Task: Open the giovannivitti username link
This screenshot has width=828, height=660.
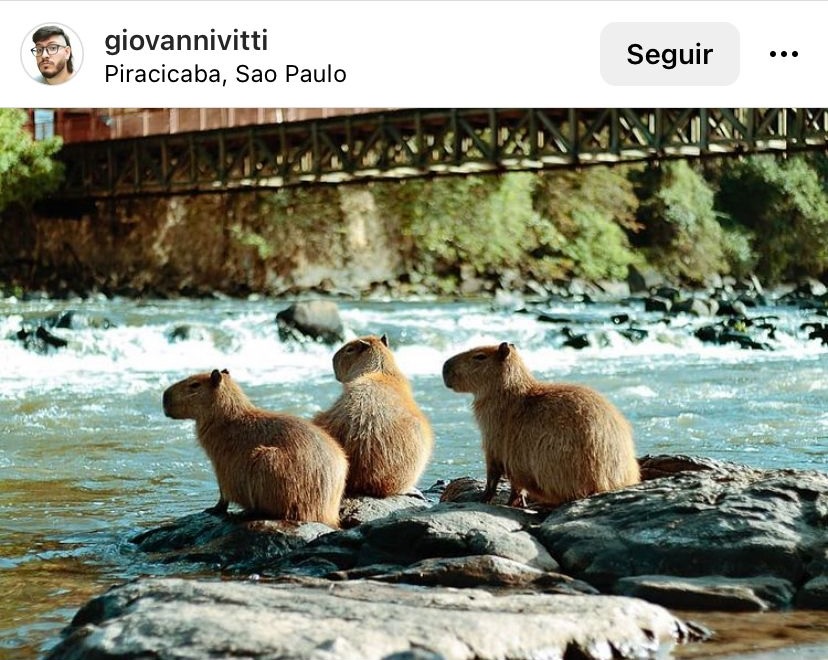Action: (186, 40)
